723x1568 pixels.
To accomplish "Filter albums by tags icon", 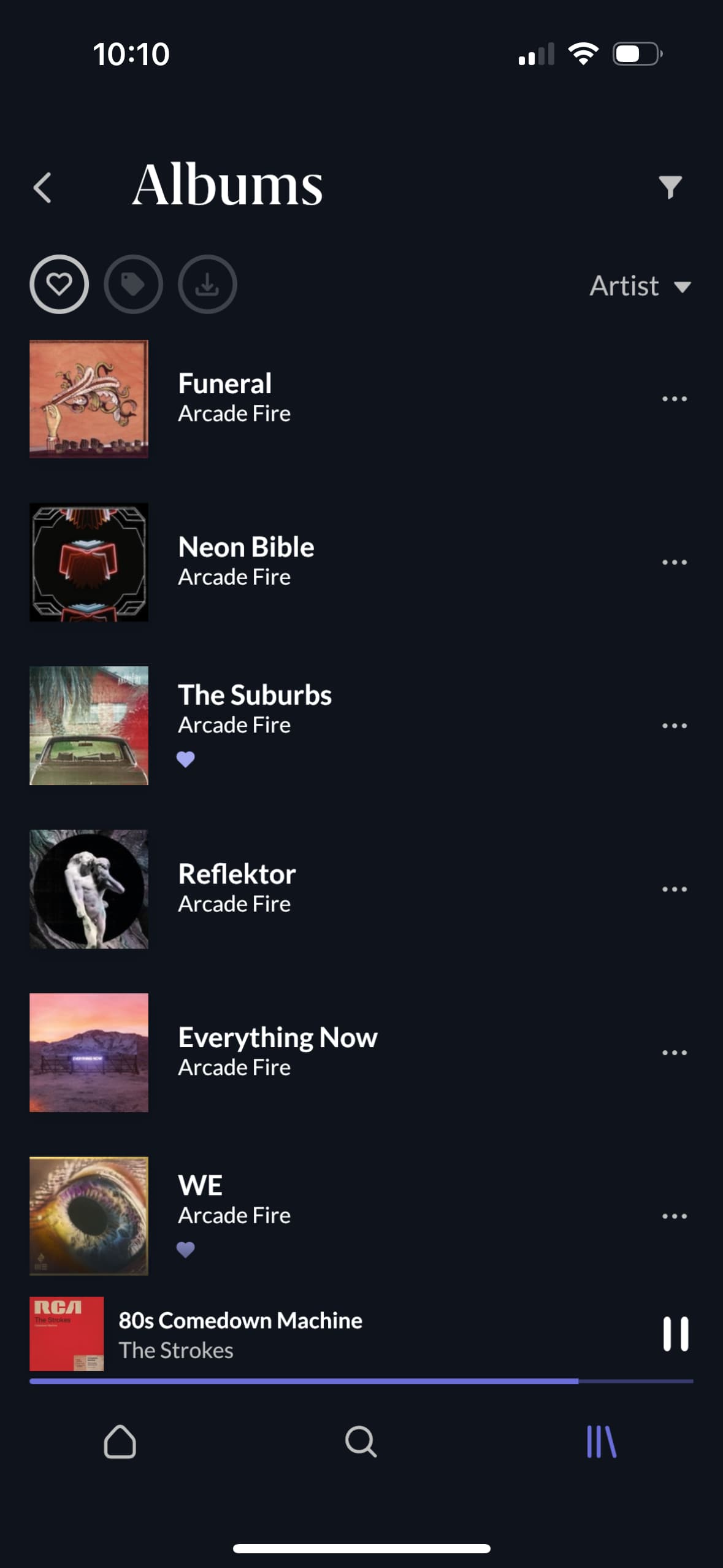I will pyautogui.click(x=133, y=285).
